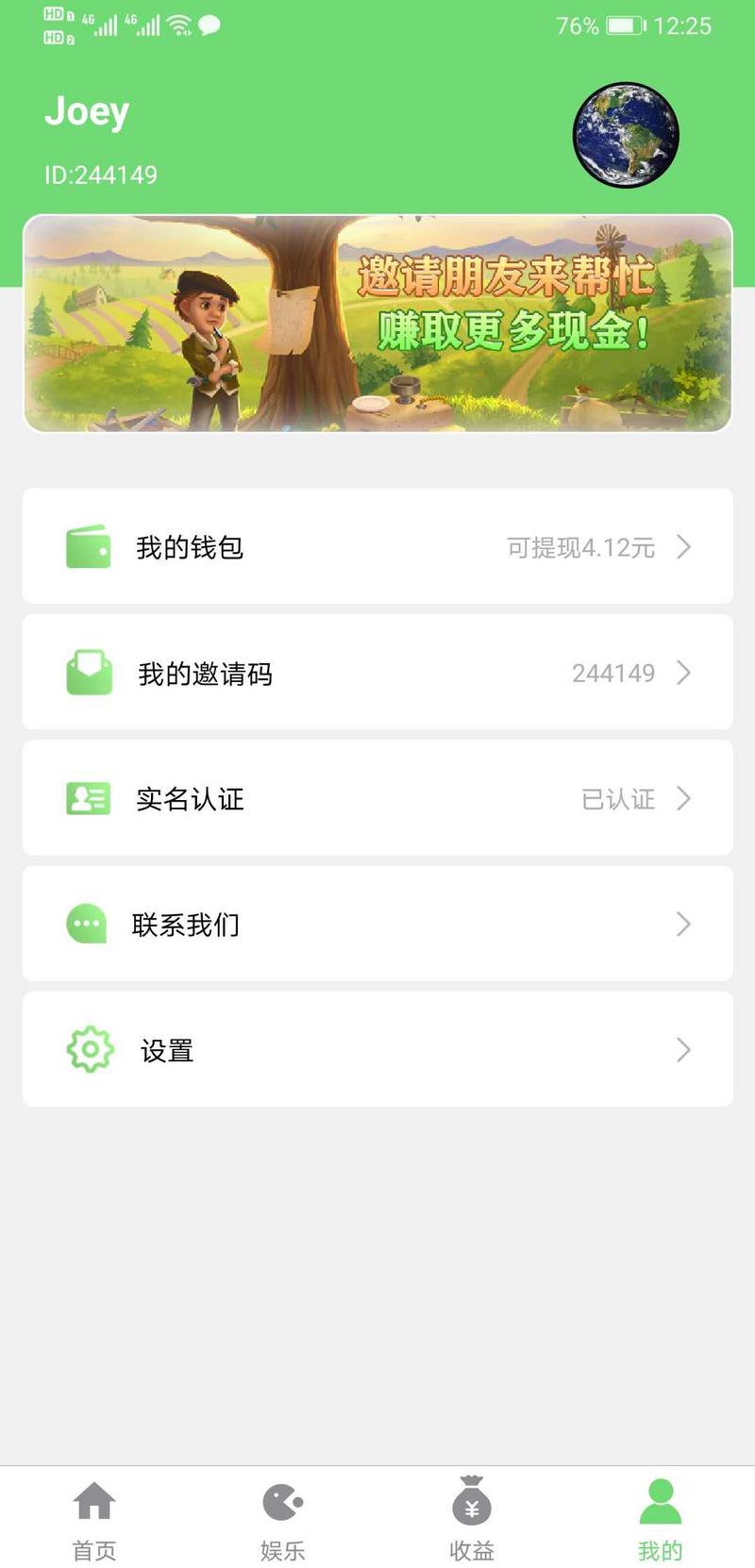Click the chat bubble icon for 联系我们
The image size is (755, 1568).
point(88,925)
